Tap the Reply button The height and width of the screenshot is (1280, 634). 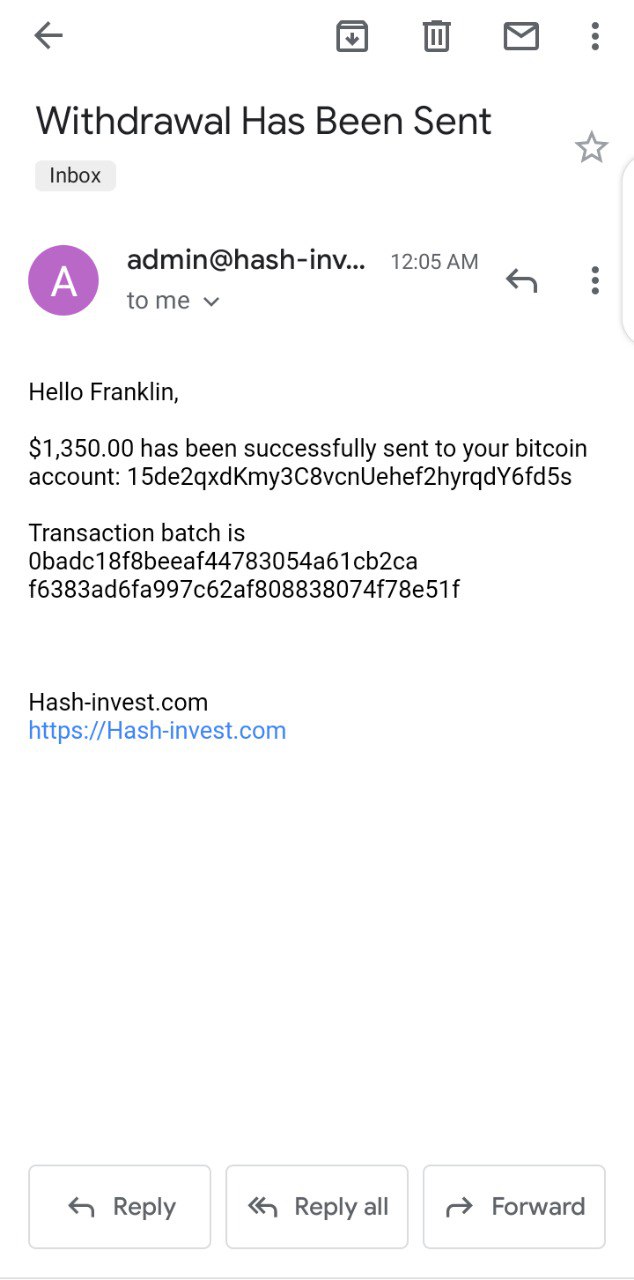pyautogui.click(x=120, y=1207)
